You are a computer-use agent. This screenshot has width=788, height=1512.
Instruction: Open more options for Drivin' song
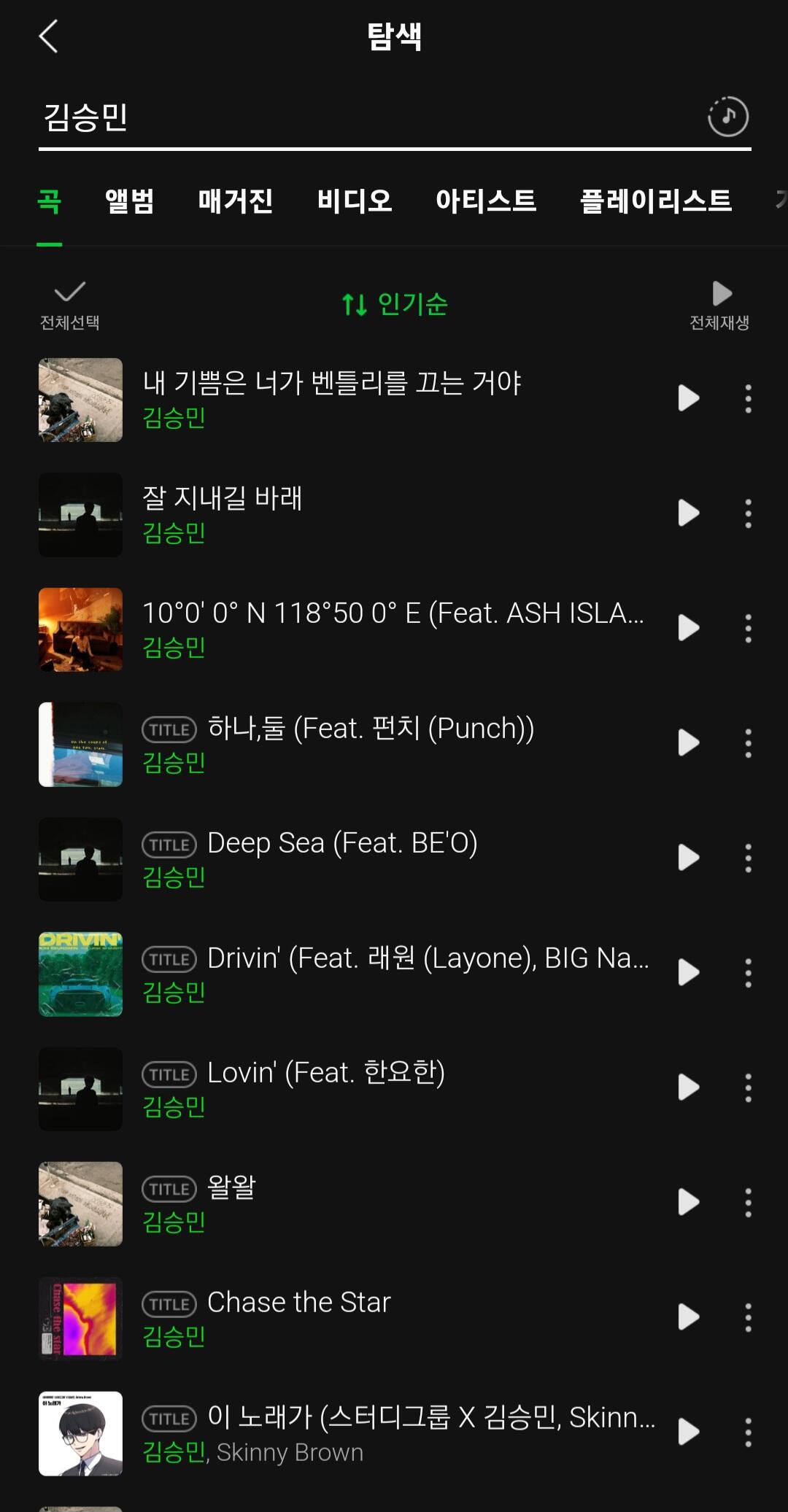pyautogui.click(x=748, y=973)
